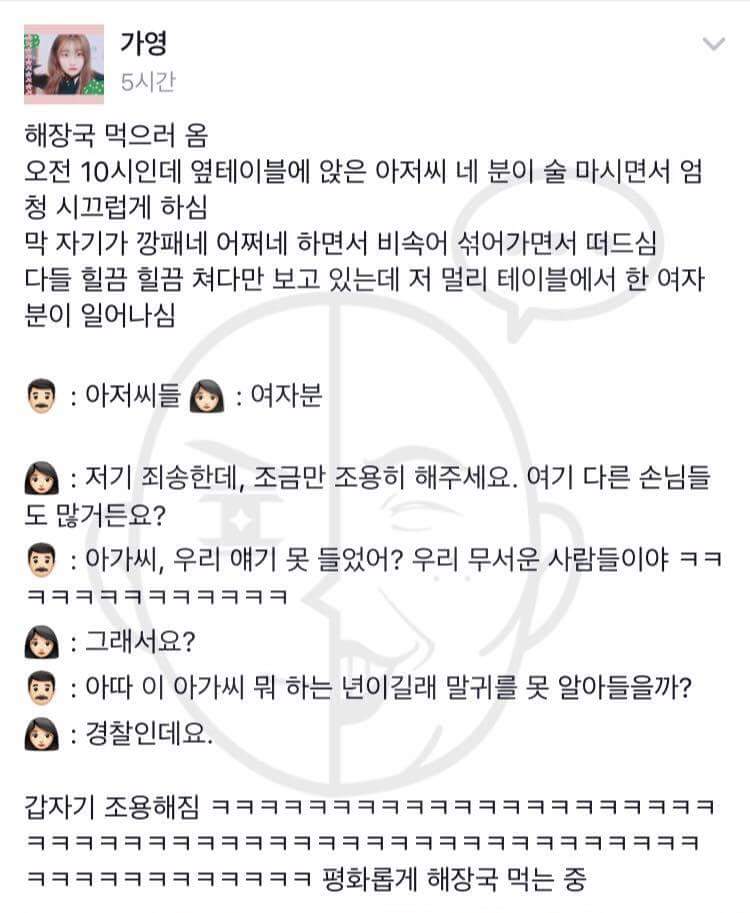Tap the author name 가영
Viewport: 750px width, 913px height.
143,44
